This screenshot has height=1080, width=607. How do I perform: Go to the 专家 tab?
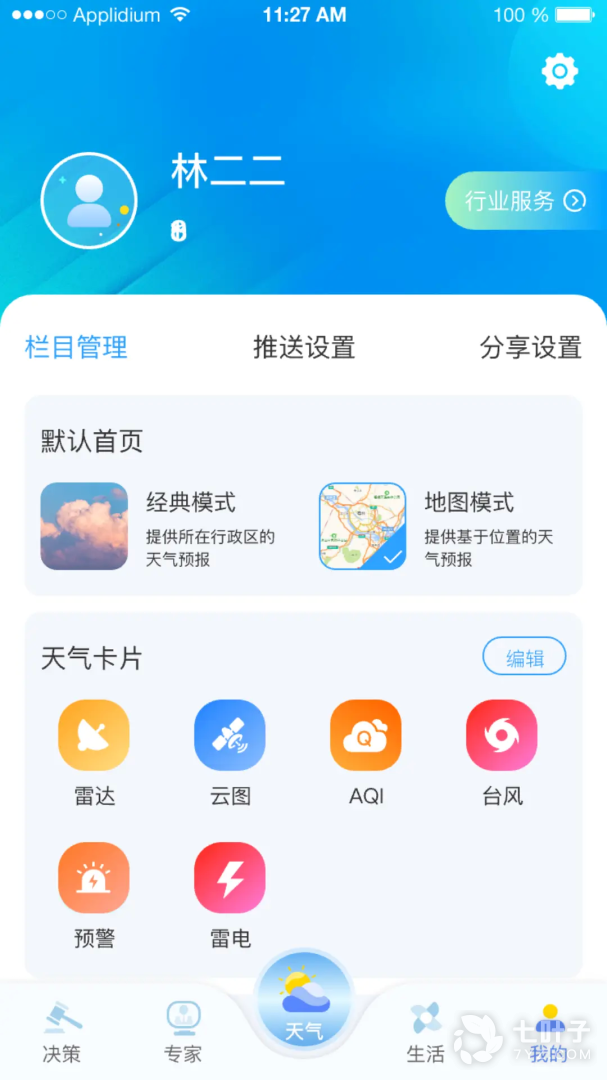183,1033
